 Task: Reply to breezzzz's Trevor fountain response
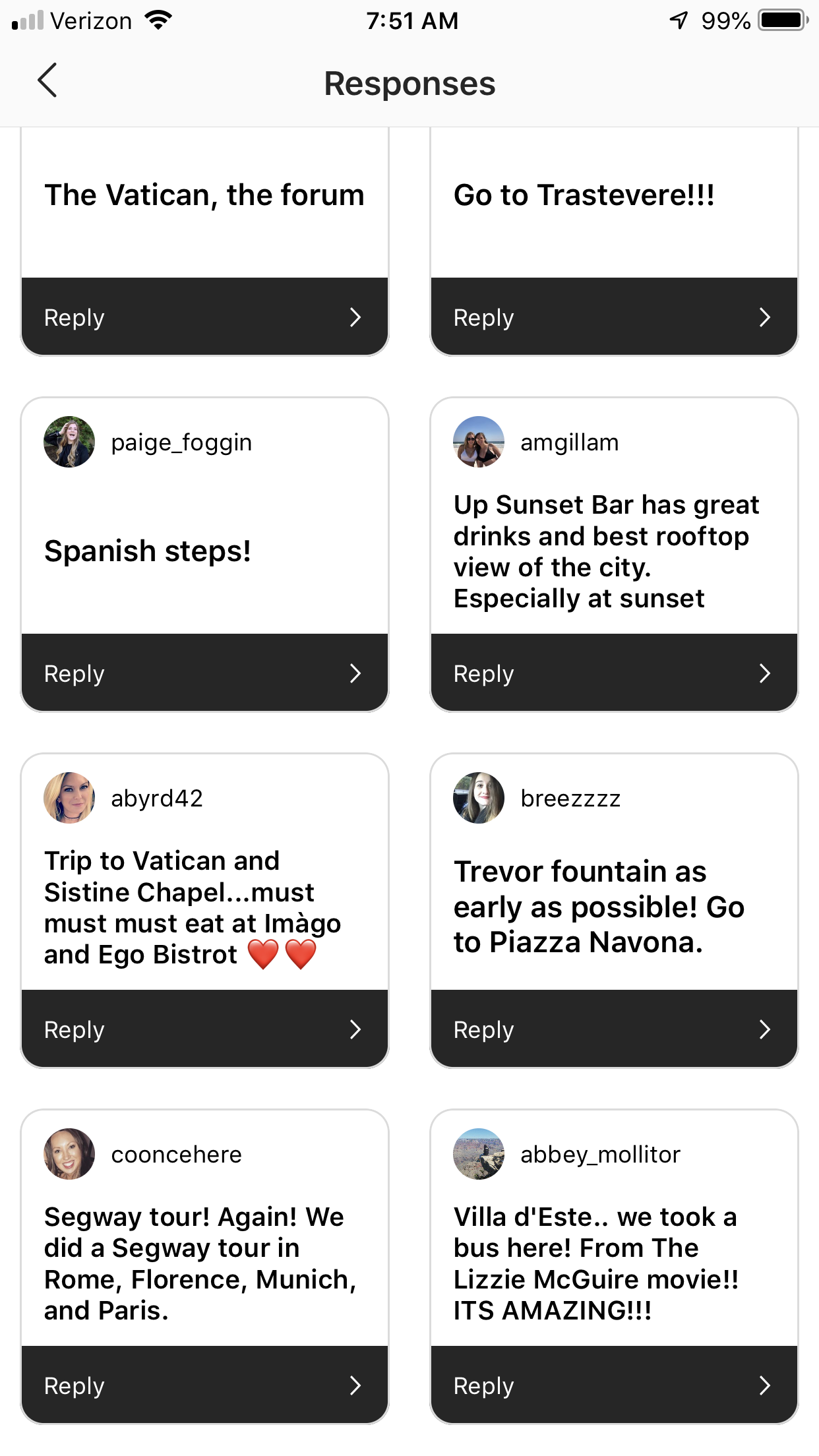tap(614, 1029)
